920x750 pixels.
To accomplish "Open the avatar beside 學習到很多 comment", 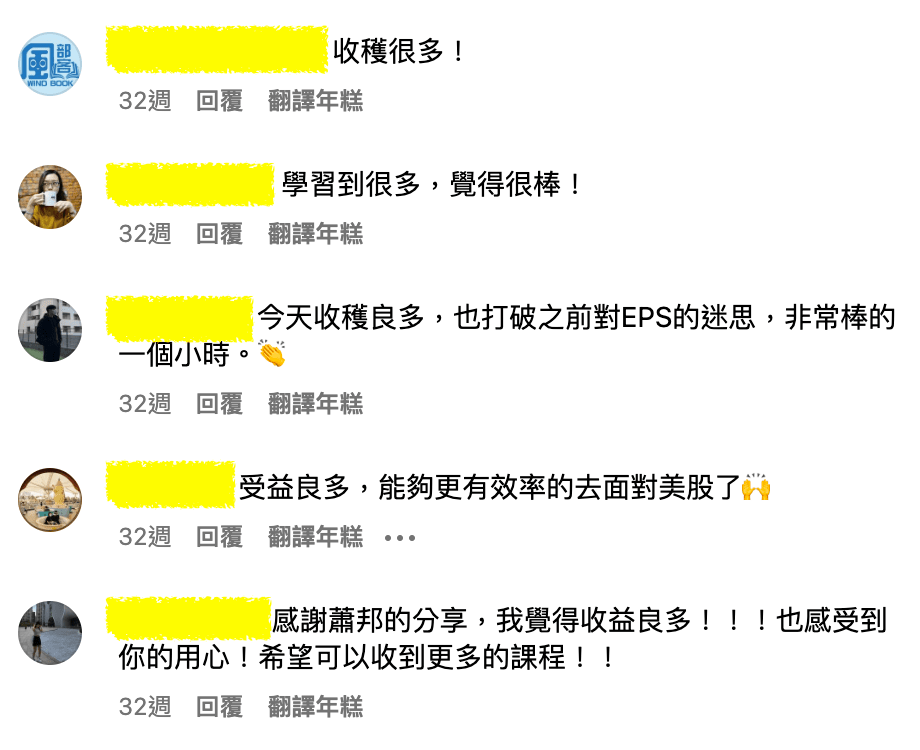I will coord(50,197).
